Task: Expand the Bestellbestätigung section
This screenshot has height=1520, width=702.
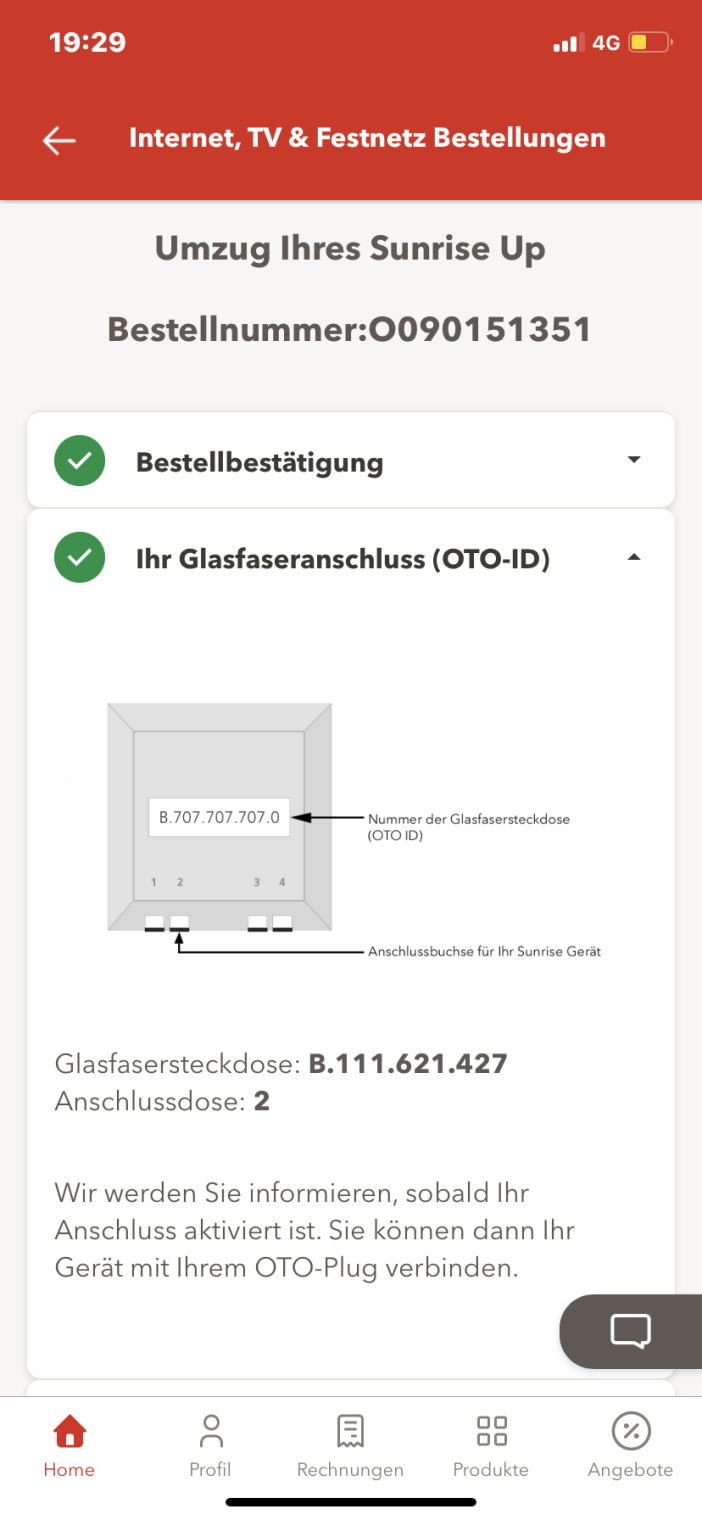Action: point(633,460)
